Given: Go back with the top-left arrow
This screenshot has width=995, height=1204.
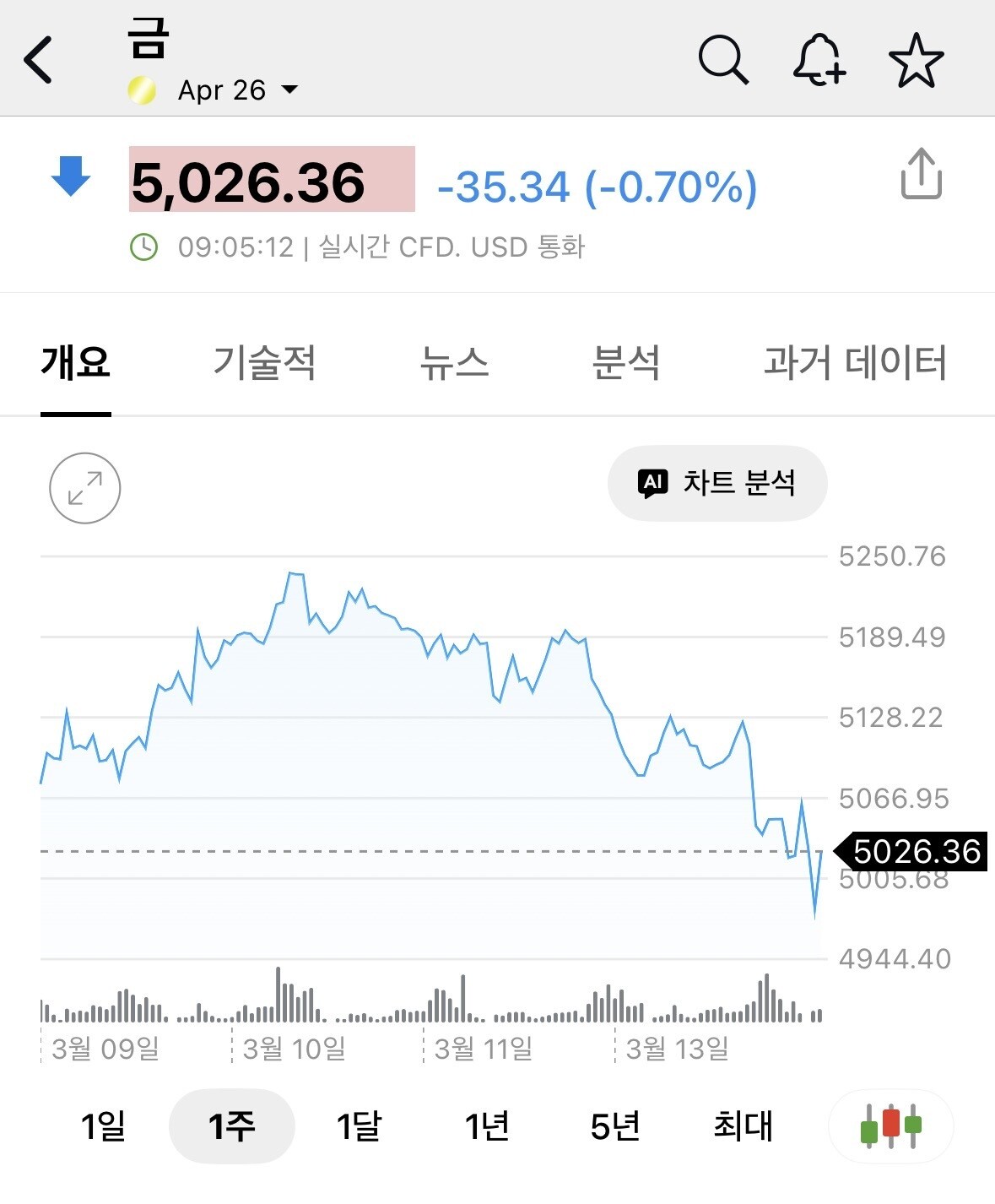Looking at the screenshot, I should pos(38,60).
